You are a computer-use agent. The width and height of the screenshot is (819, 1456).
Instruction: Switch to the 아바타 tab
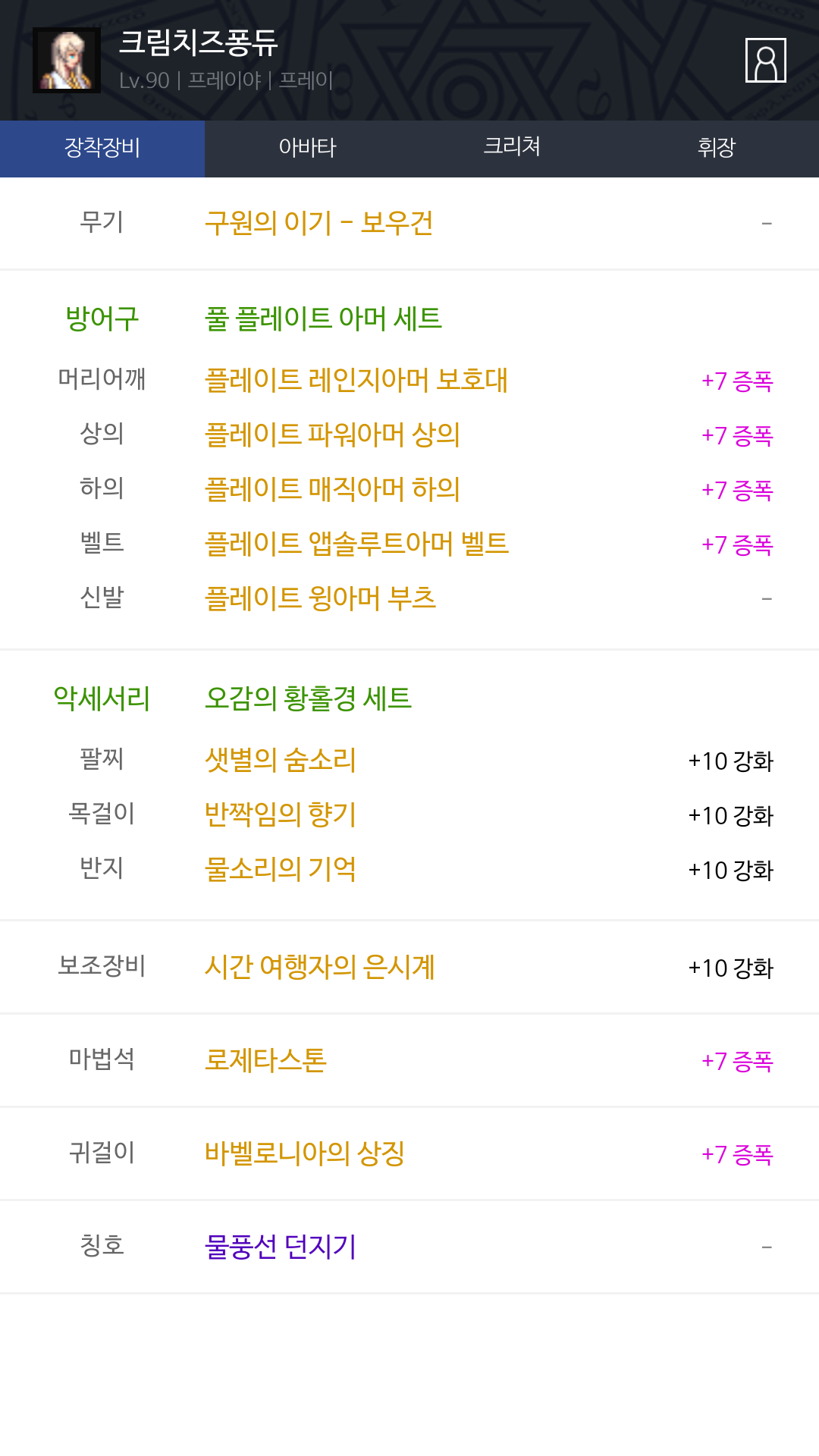tap(307, 149)
